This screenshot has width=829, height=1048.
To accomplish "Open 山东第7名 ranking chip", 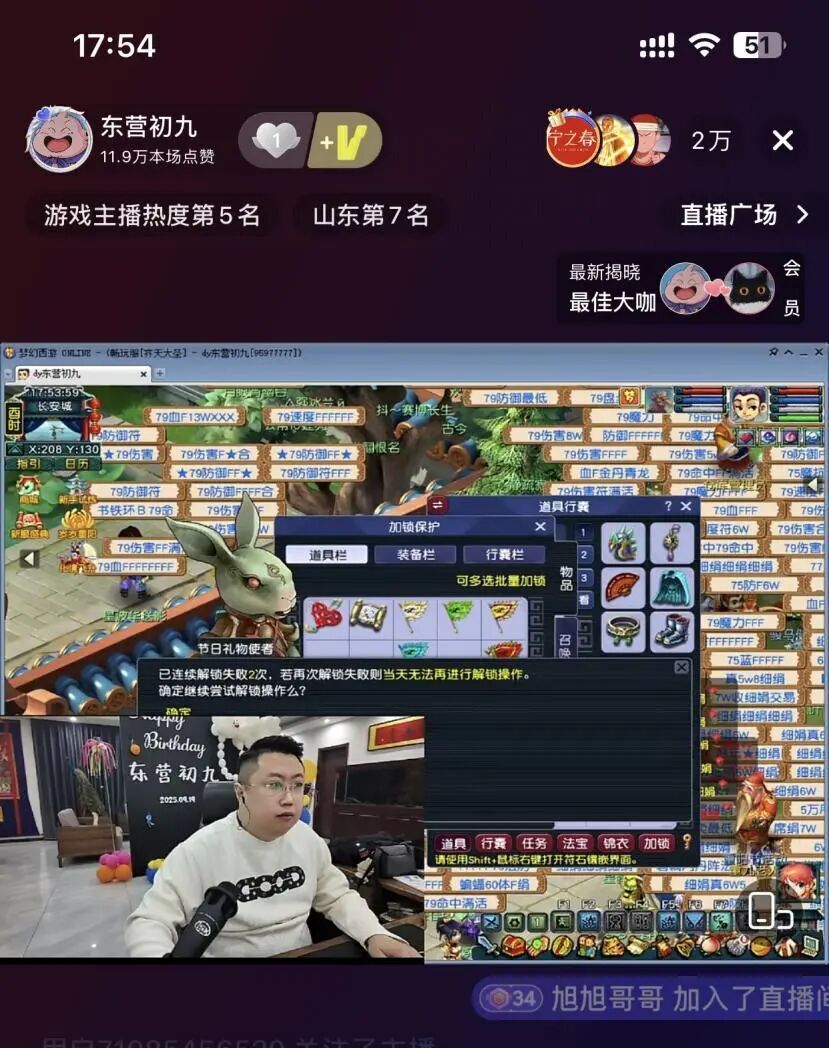I will point(370,214).
